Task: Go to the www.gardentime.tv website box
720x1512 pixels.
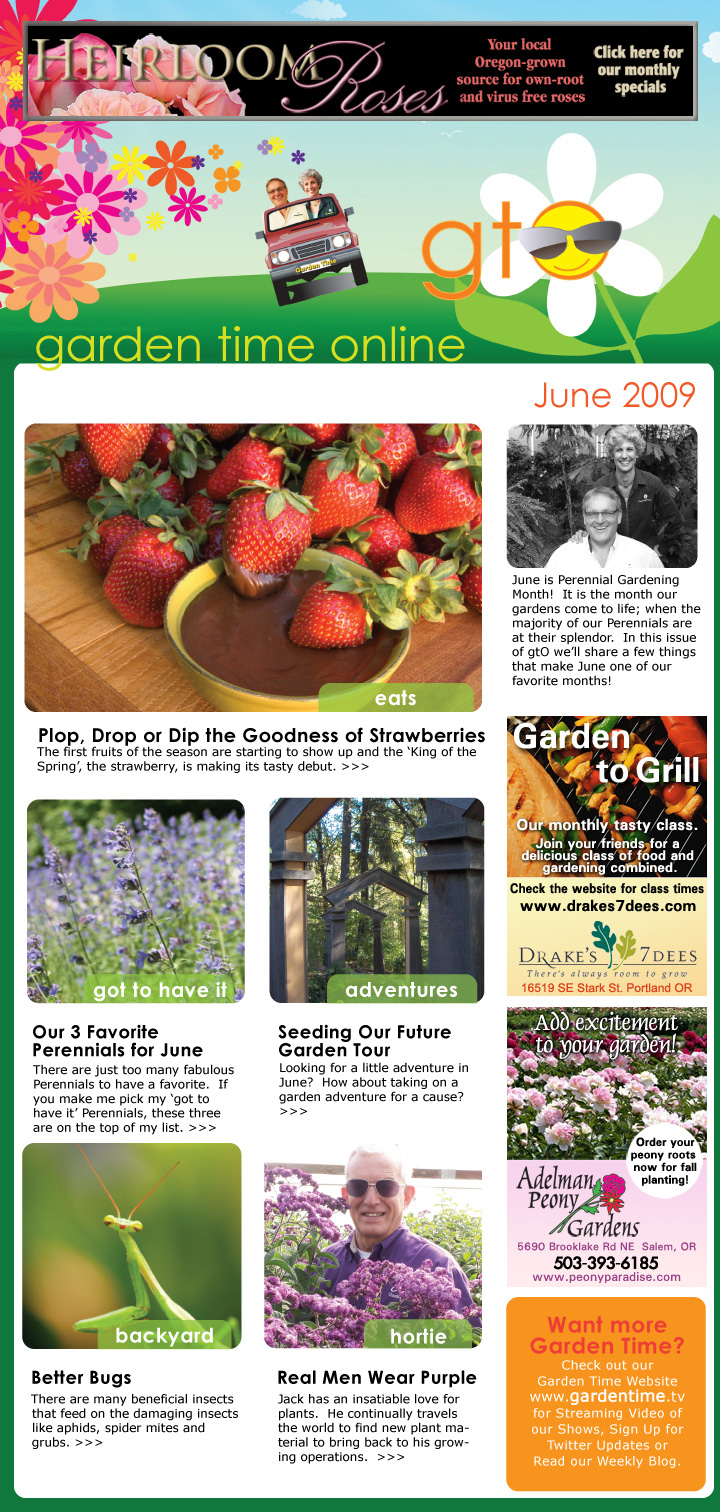Action: click(606, 1394)
